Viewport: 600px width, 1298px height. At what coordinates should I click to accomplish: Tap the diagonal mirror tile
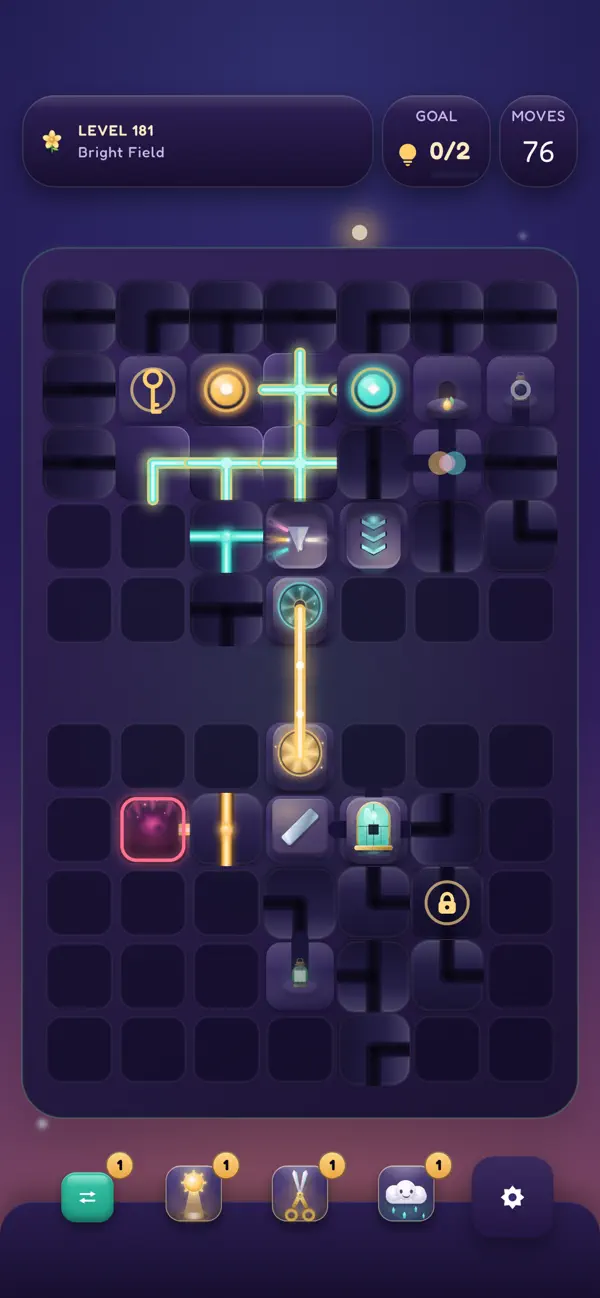[299, 830]
